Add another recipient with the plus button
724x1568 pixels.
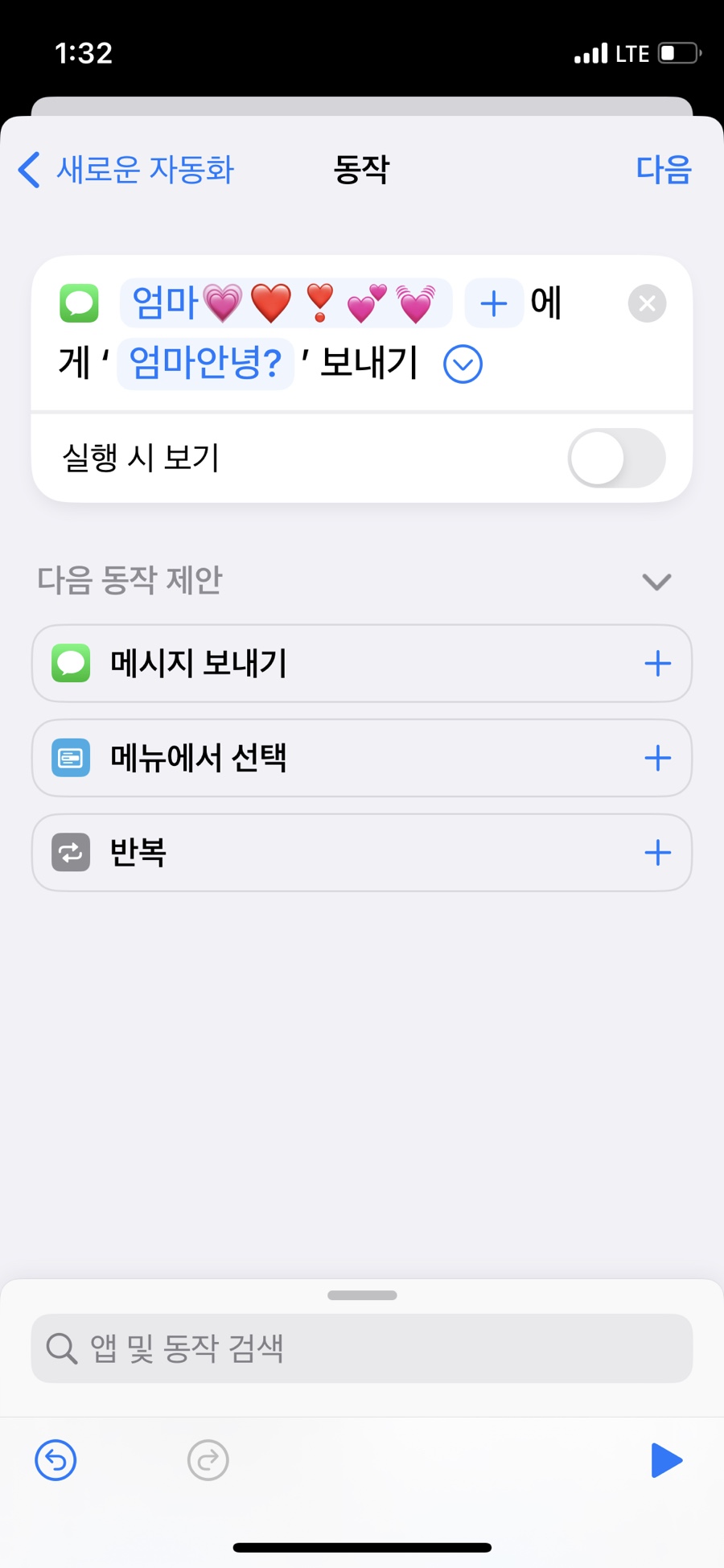pos(493,303)
